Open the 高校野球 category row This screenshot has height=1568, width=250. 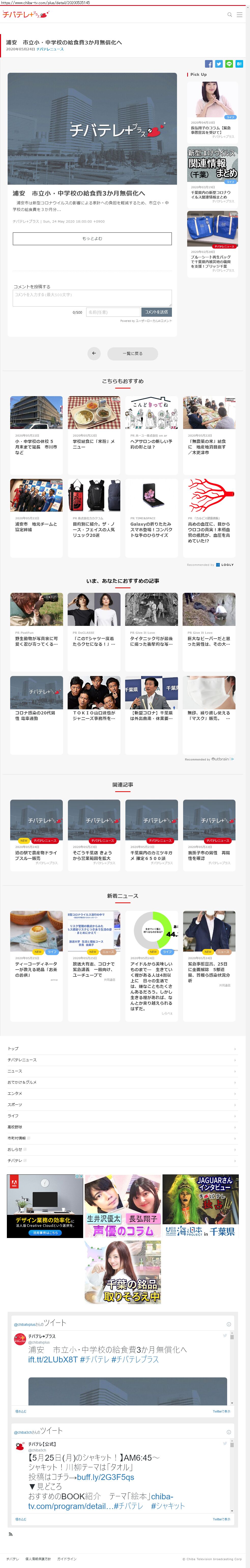tap(122, 1127)
